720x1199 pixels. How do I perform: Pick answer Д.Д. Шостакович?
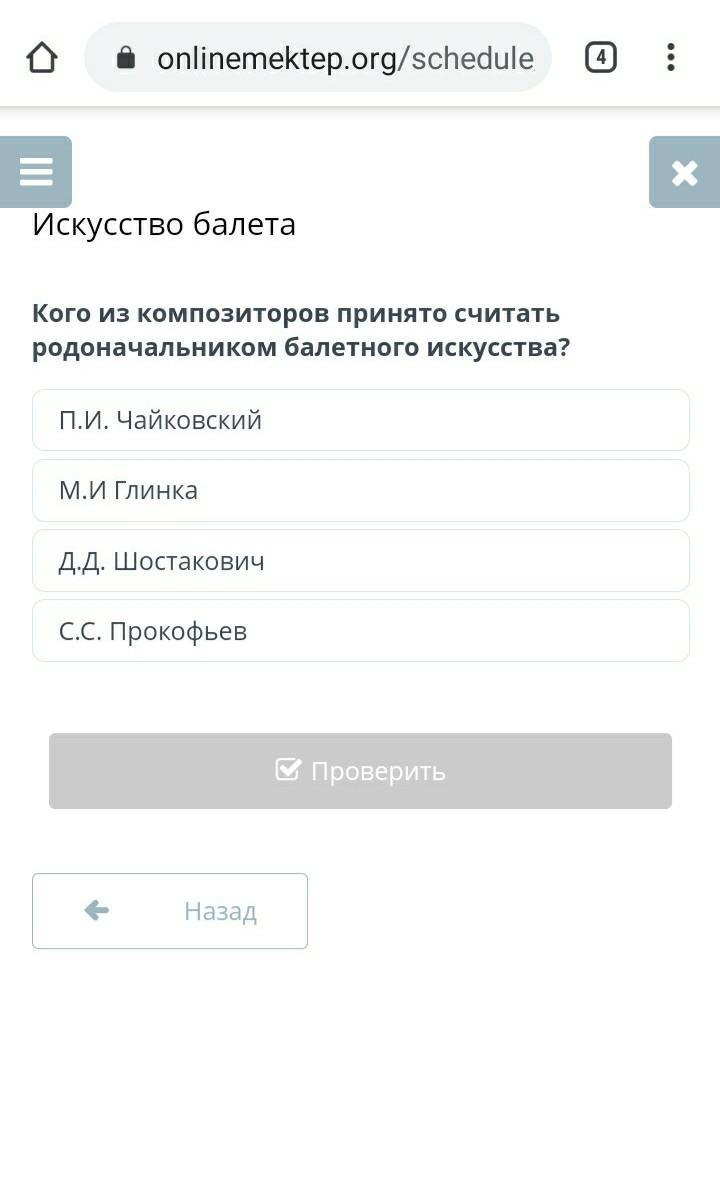tap(361, 561)
